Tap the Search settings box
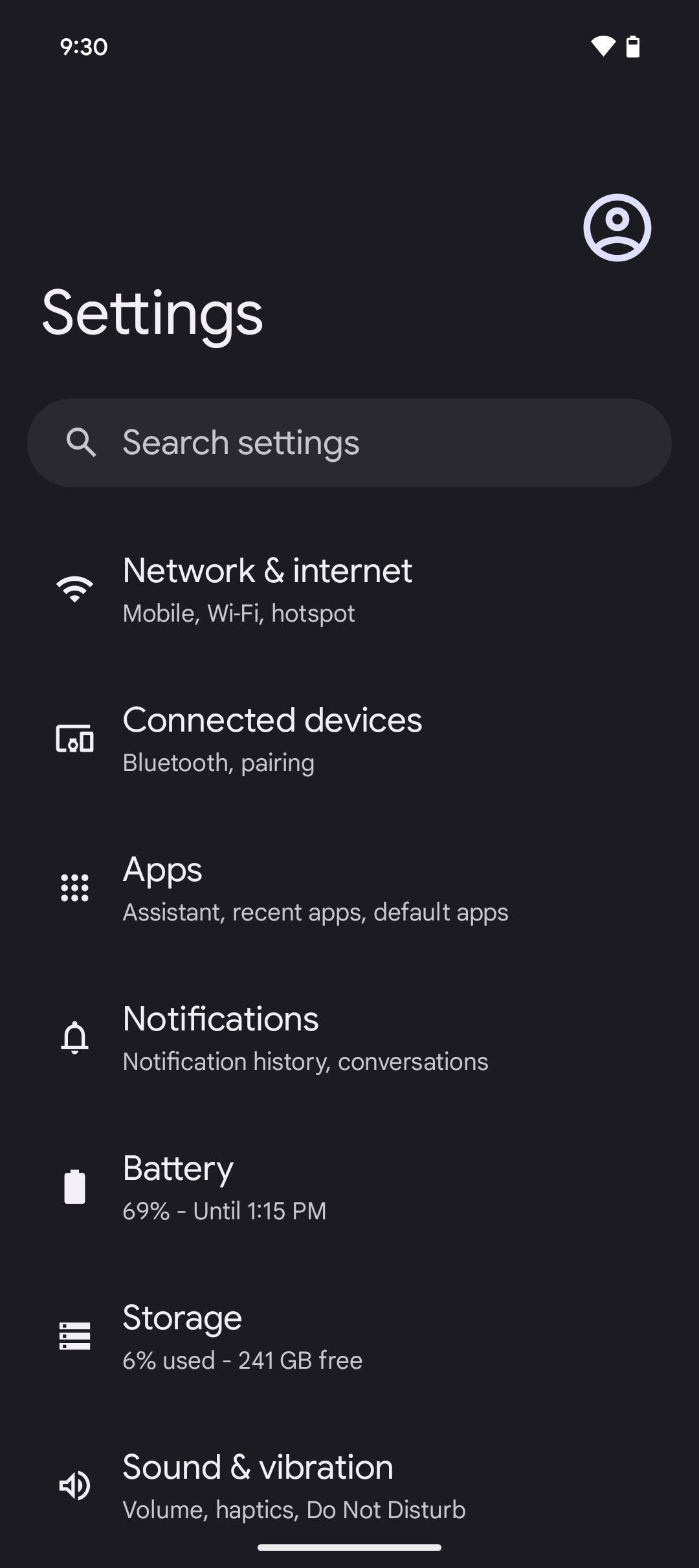The width and height of the screenshot is (699, 1568). pos(349,442)
